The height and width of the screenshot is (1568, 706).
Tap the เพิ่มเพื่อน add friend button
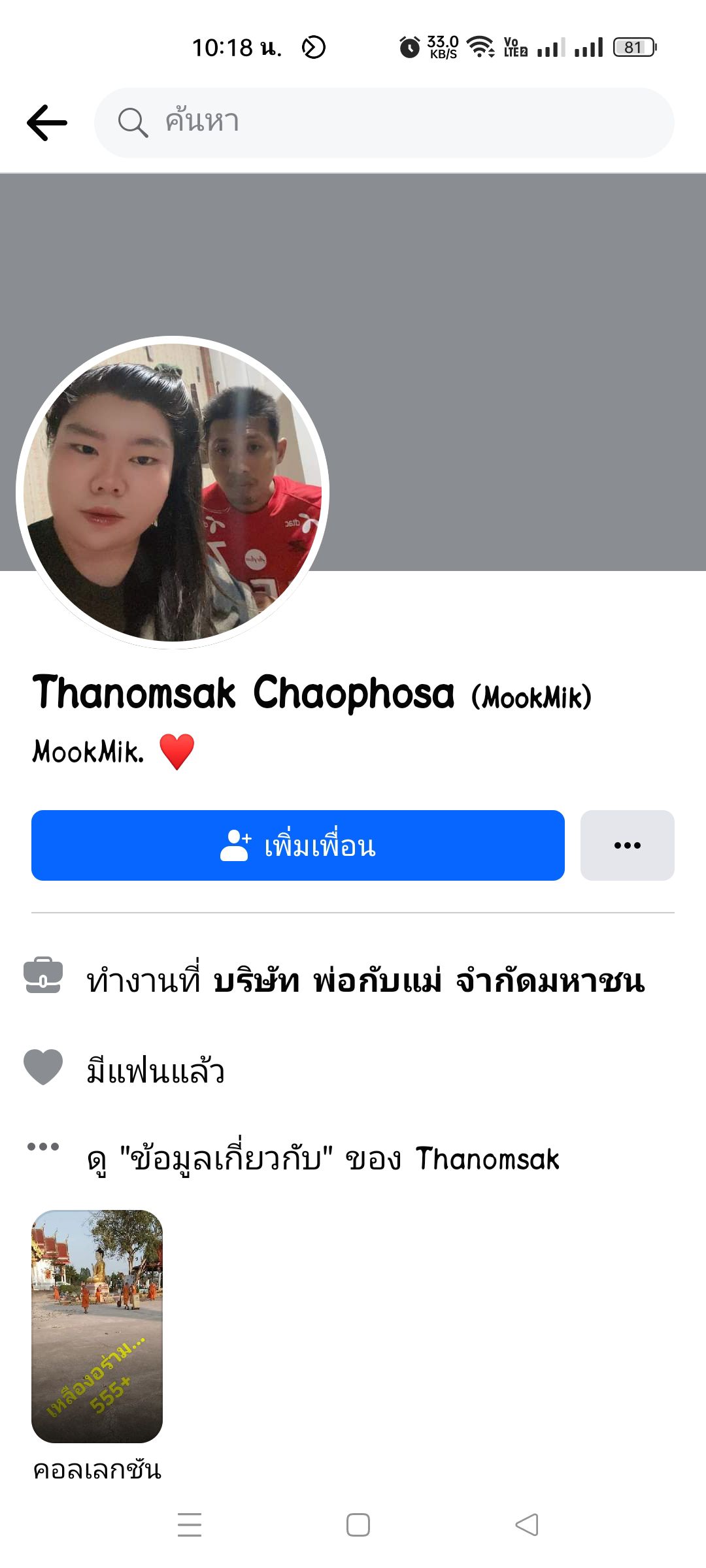point(298,845)
